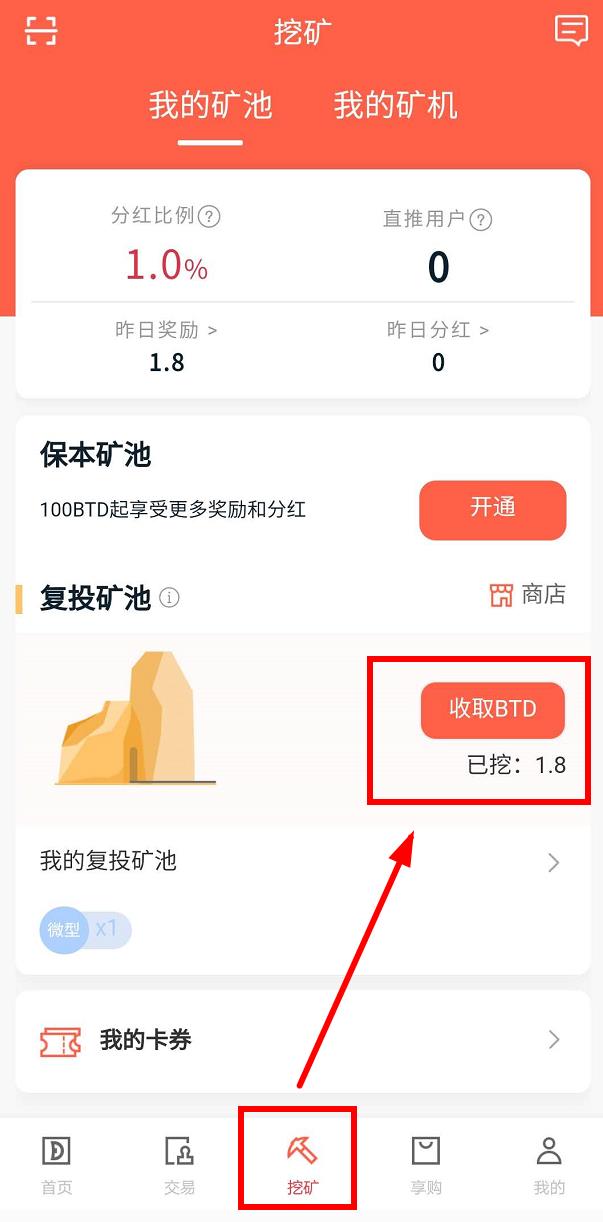Open the 商店 shop
603x1222 pixels.
[x=528, y=595]
